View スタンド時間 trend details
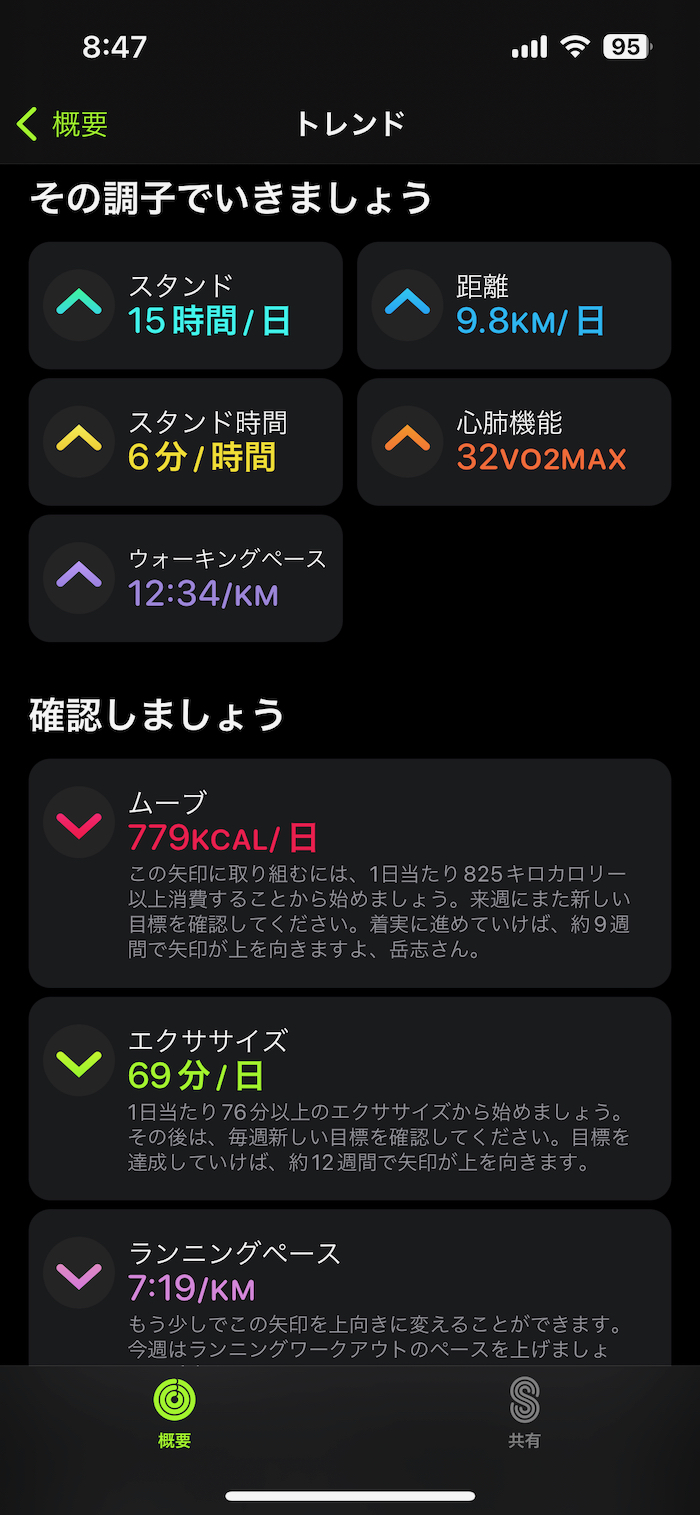This screenshot has height=1515, width=700. click(x=186, y=441)
